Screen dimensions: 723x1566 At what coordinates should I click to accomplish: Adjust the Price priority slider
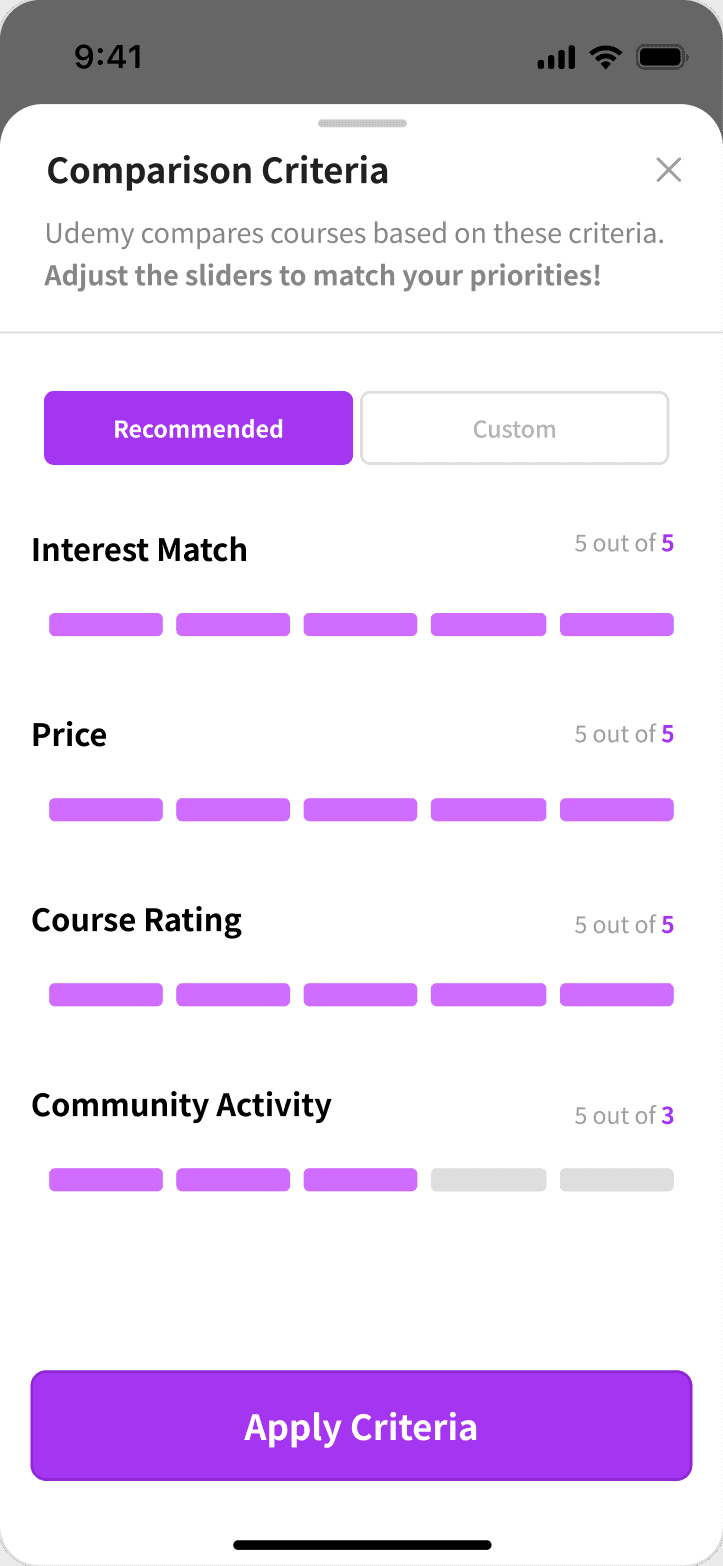(x=361, y=810)
